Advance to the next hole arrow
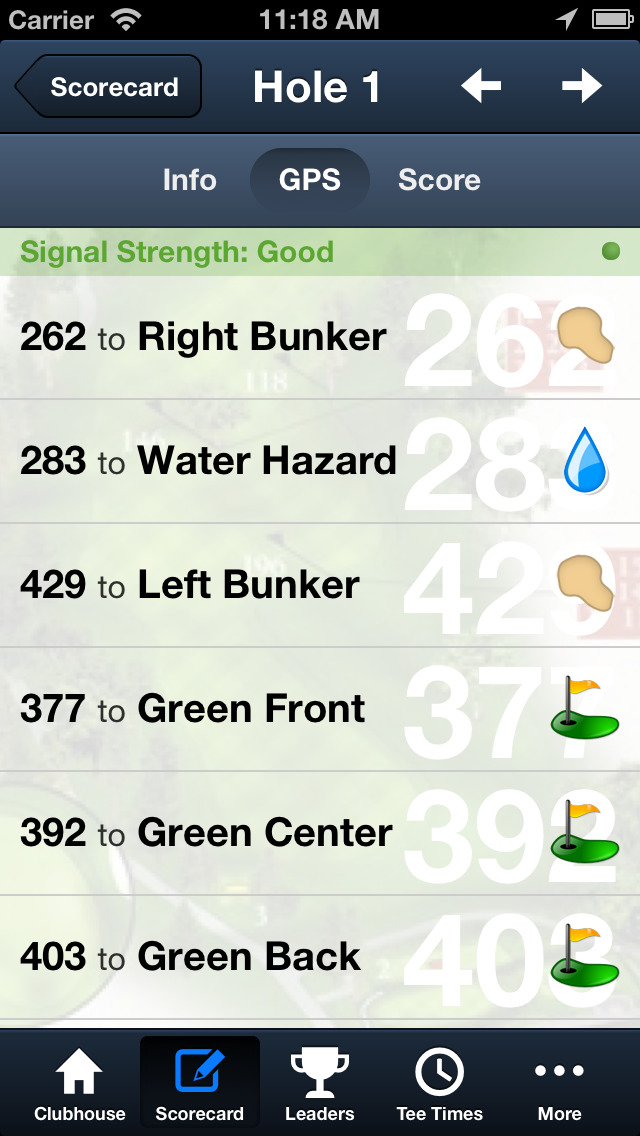This screenshot has width=640, height=1136. tap(581, 86)
